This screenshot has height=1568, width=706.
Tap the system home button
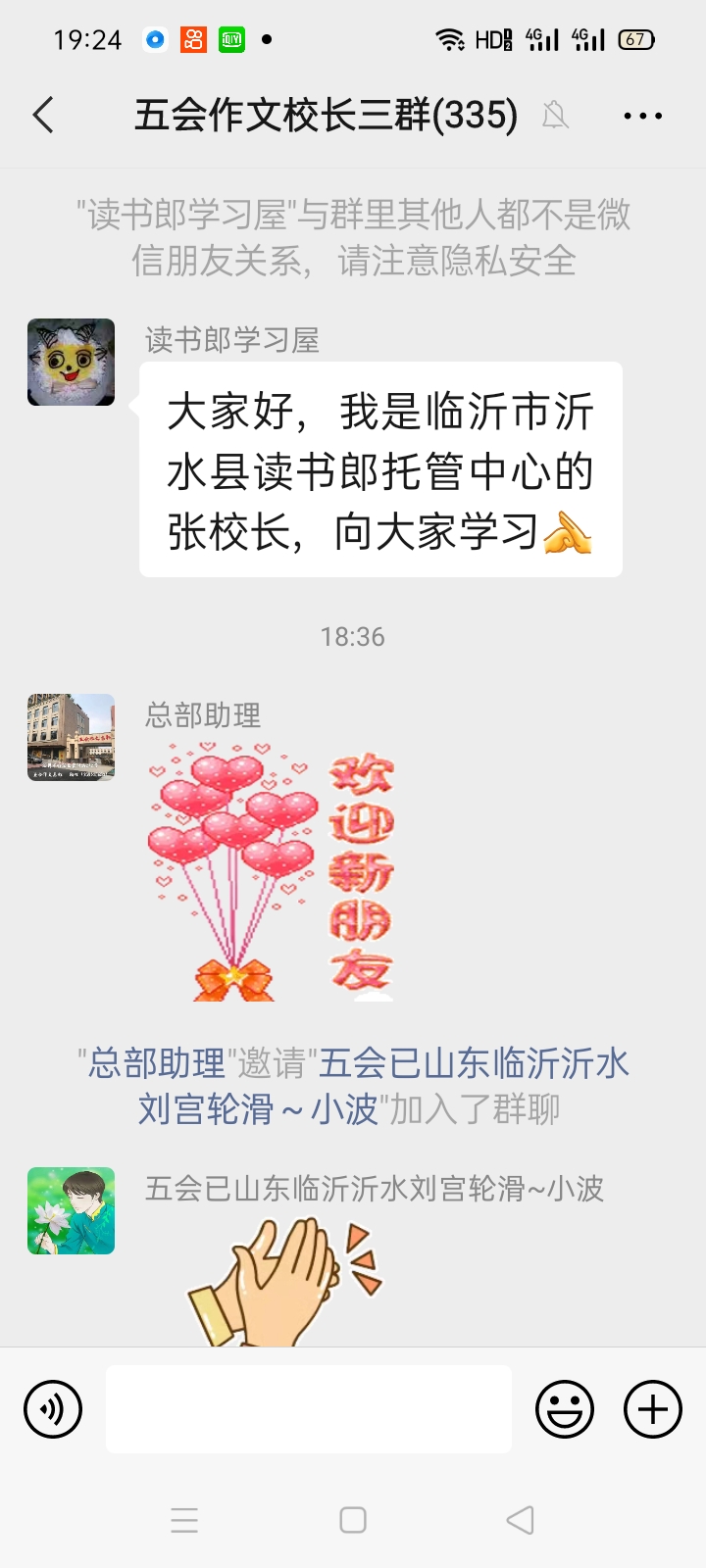point(353,1520)
